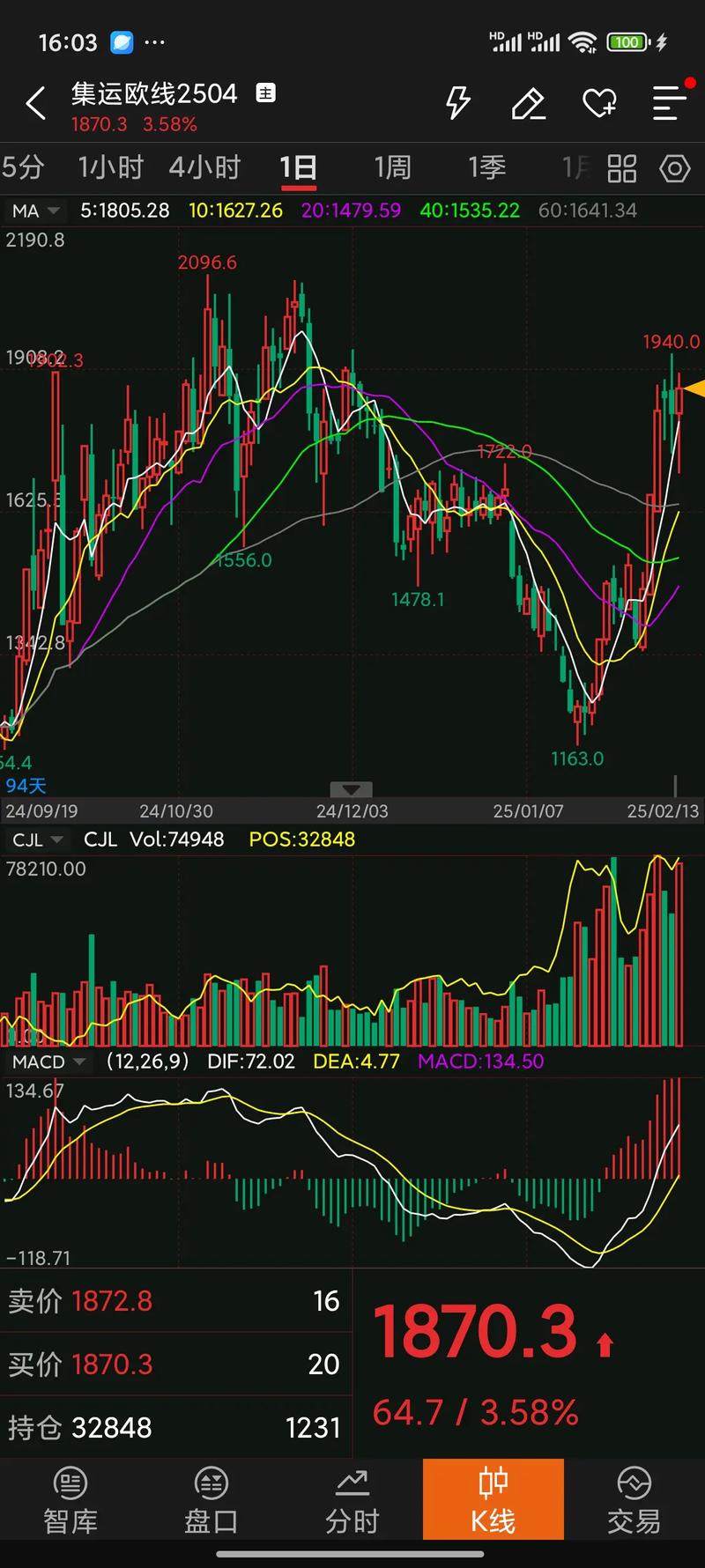Open the grid layout icon
Image resolution: width=705 pixels, height=1568 pixels.
[622, 168]
